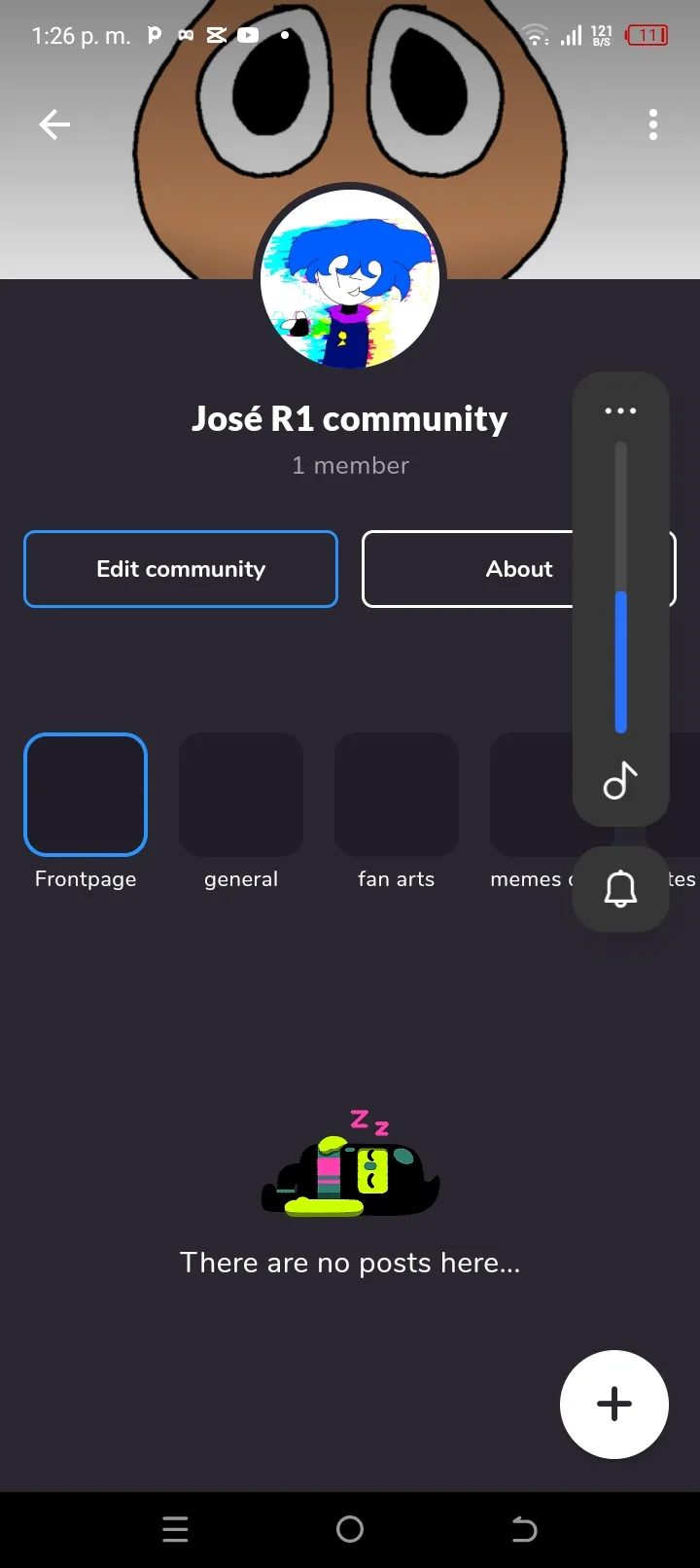Open the community profile picture

pos(350,280)
